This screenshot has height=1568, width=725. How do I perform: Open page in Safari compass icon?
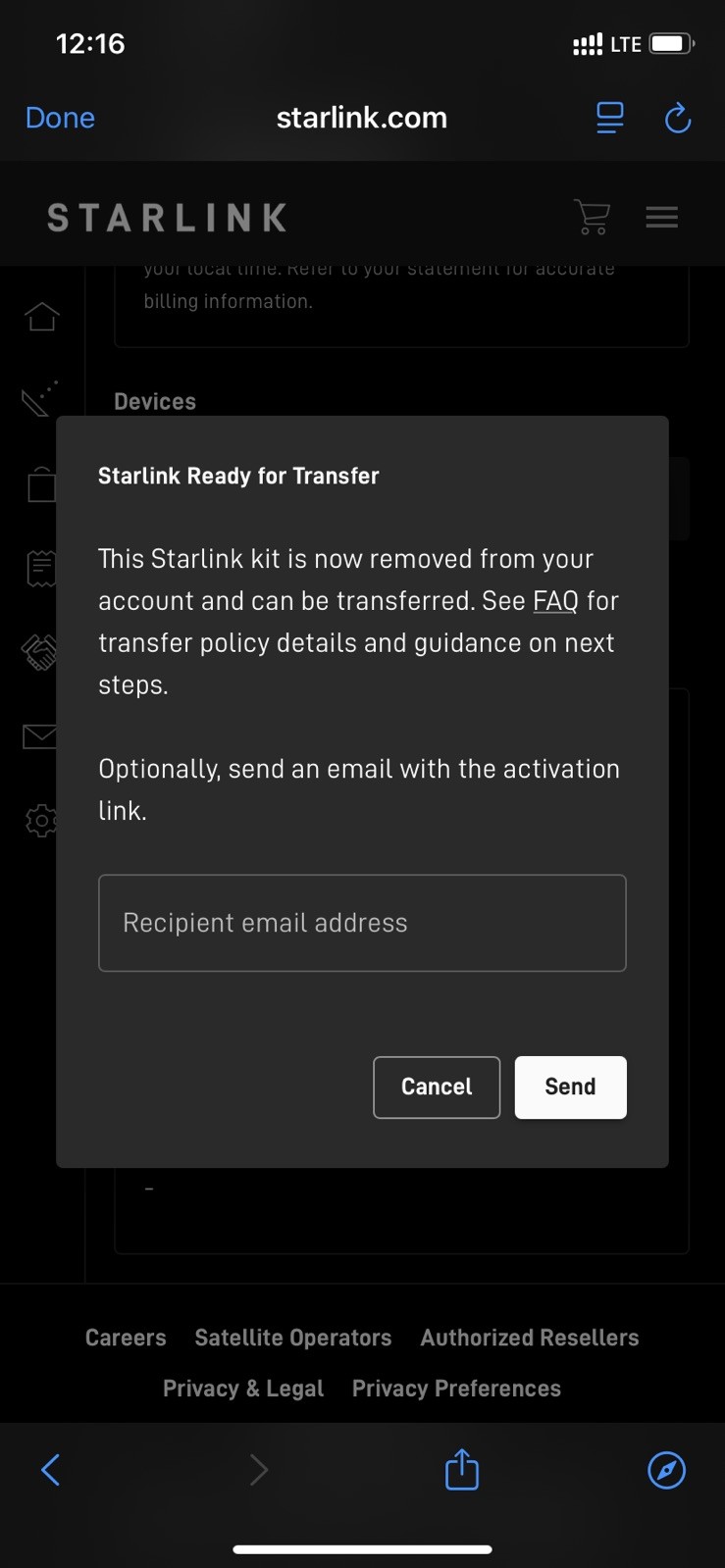coord(667,1469)
